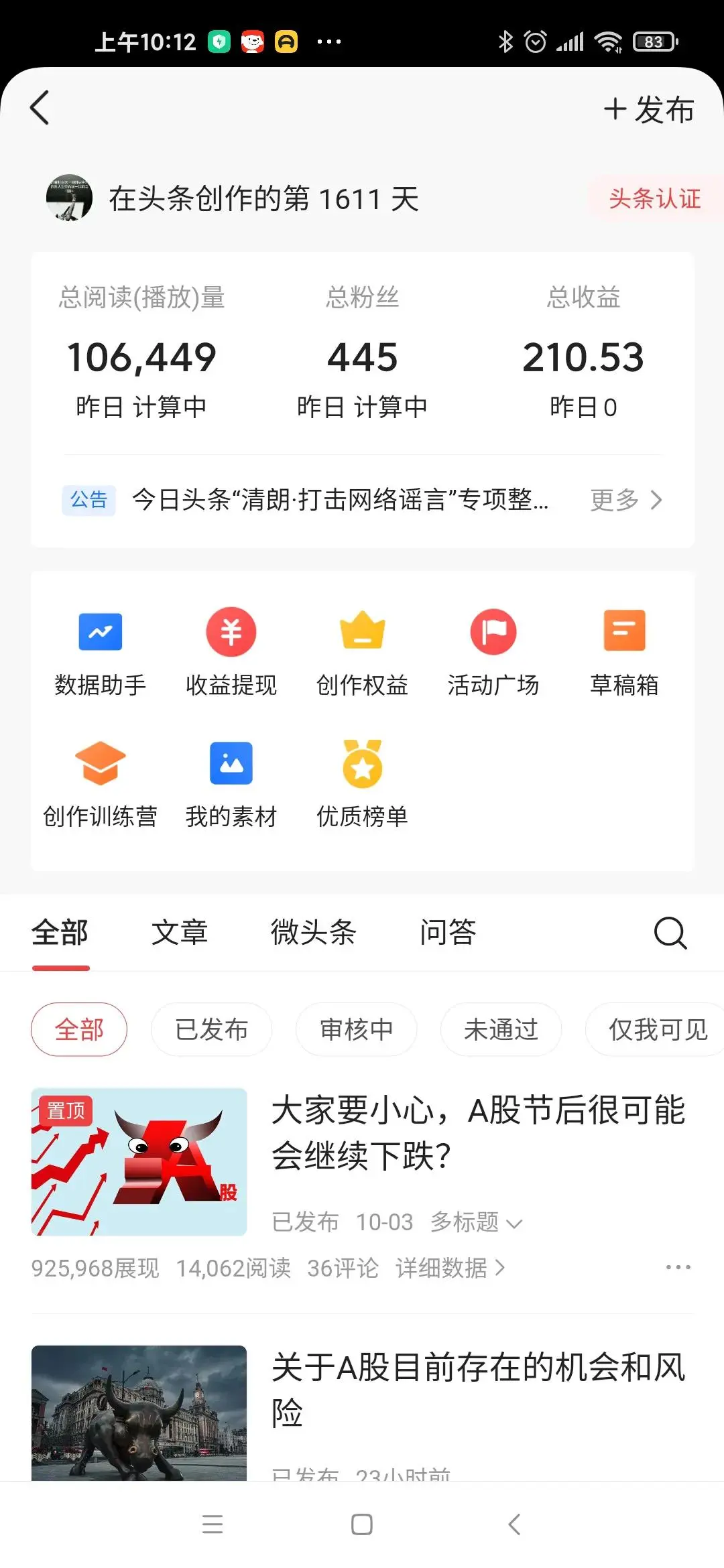Image resolution: width=724 pixels, height=1568 pixels.
Task: Open 更多 announcements
Action: 626,500
